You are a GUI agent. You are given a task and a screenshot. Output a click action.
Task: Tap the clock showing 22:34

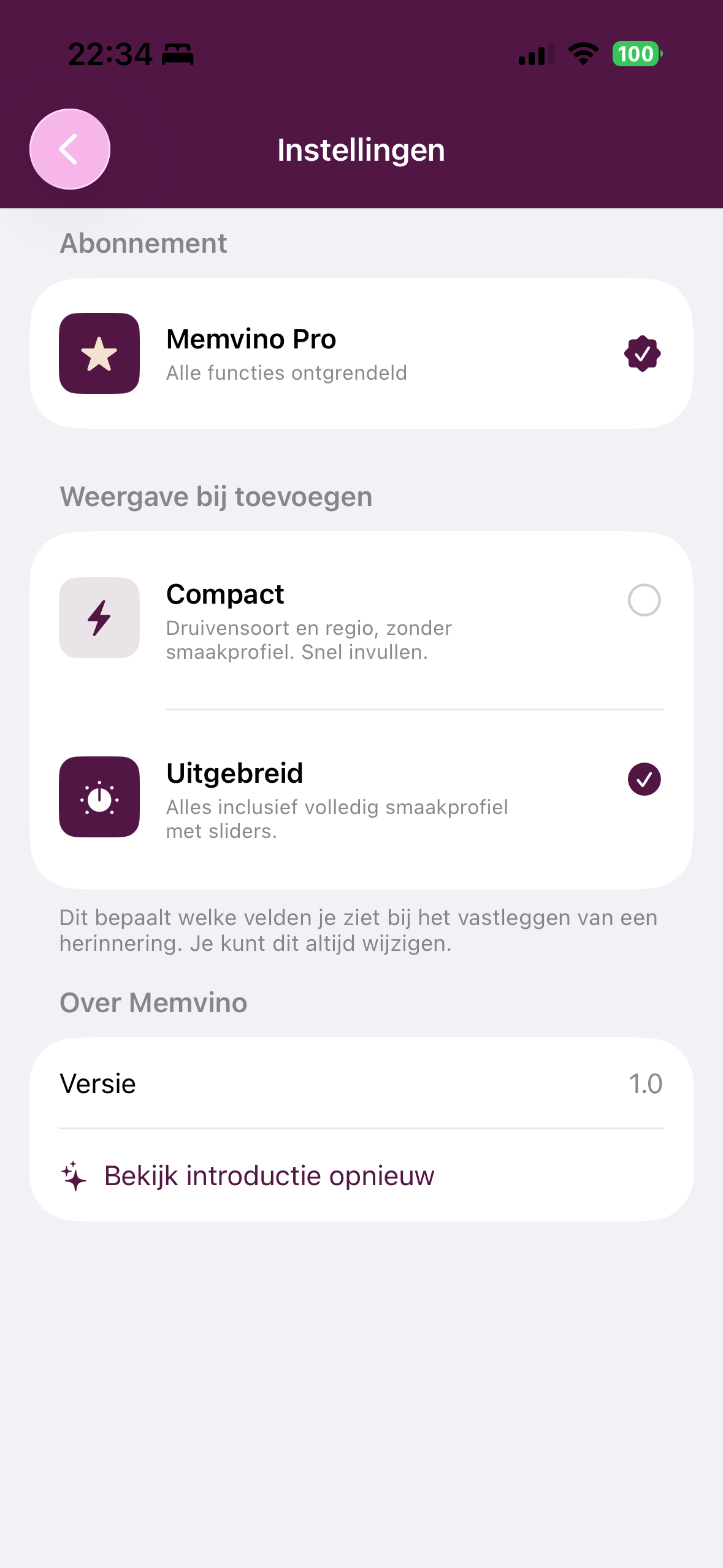[x=109, y=54]
